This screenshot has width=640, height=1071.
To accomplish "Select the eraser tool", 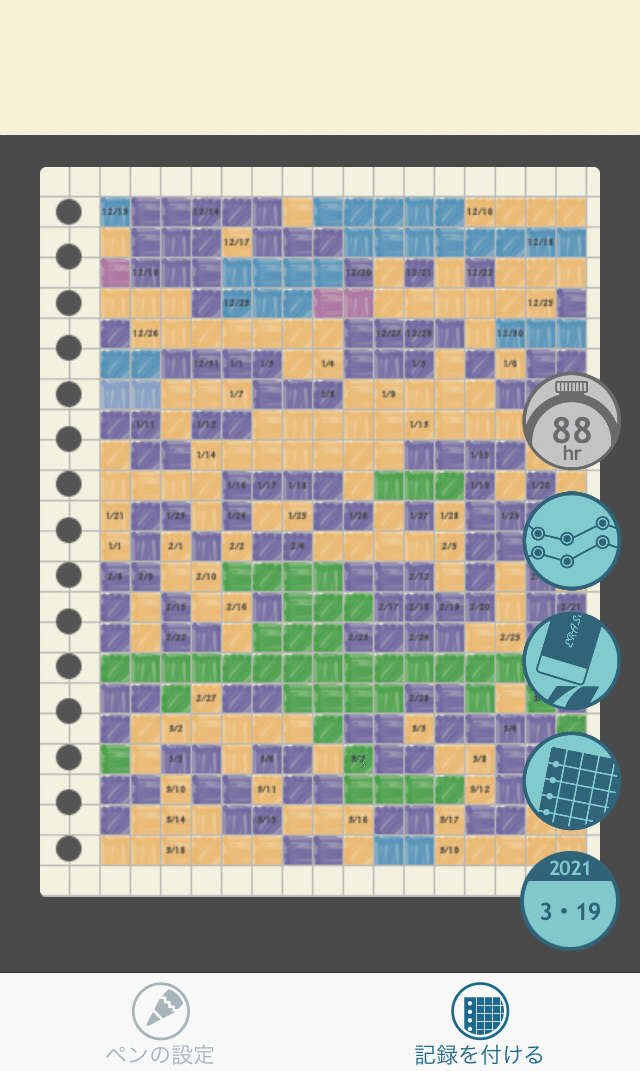I will coord(572,661).
